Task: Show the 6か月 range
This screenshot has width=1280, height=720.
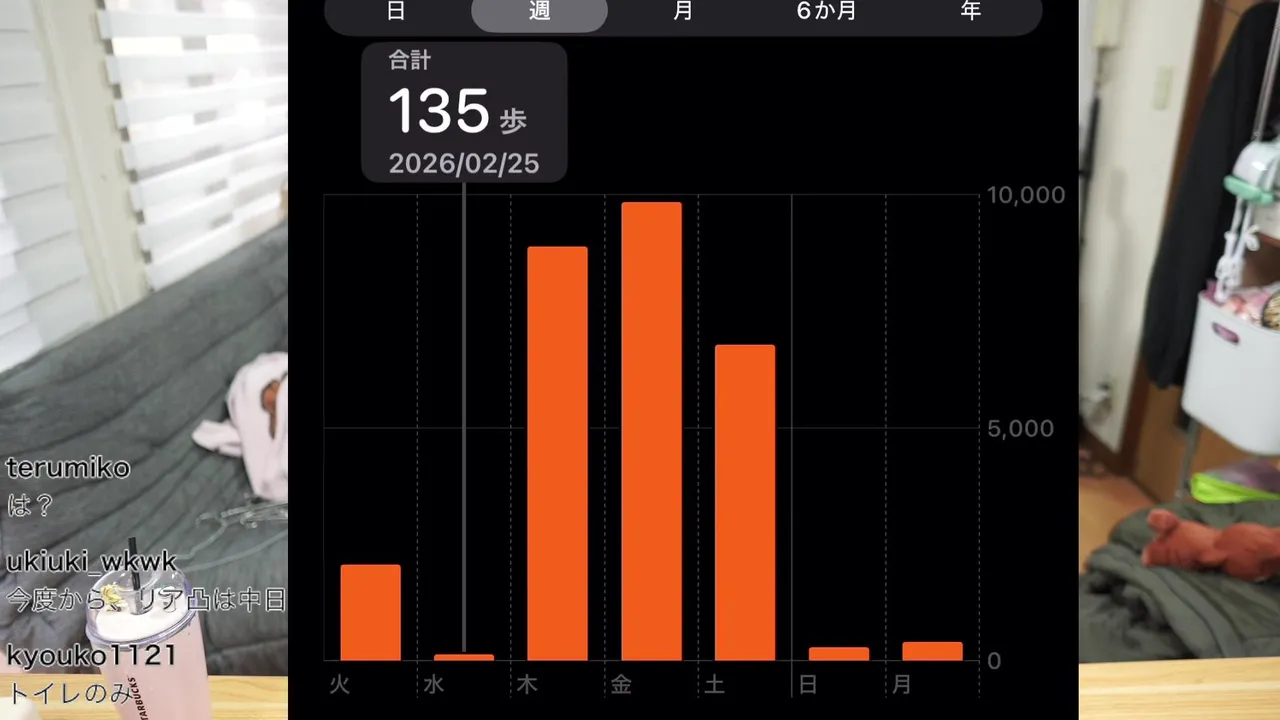Action: click(827, 12)
